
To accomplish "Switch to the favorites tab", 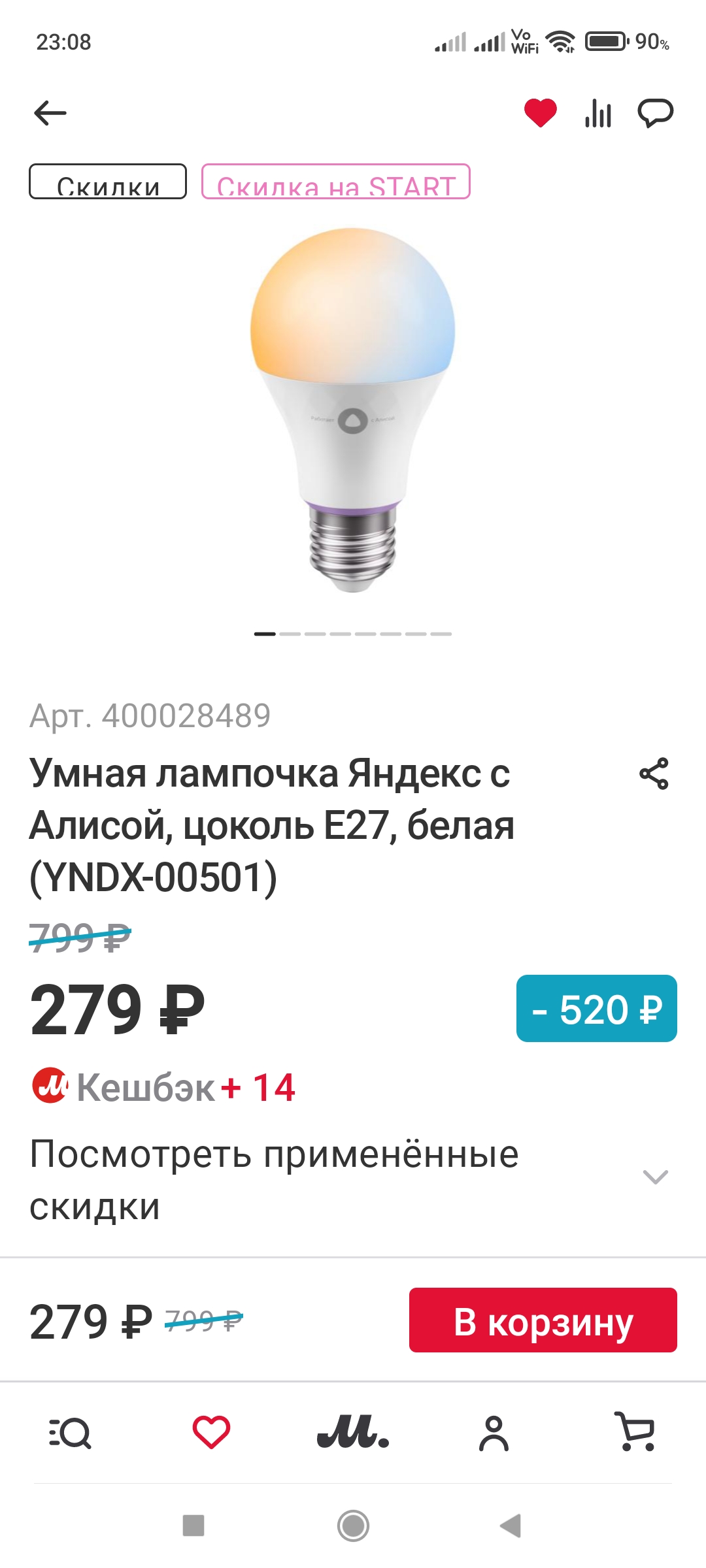I will click(x=211, y=1432).
